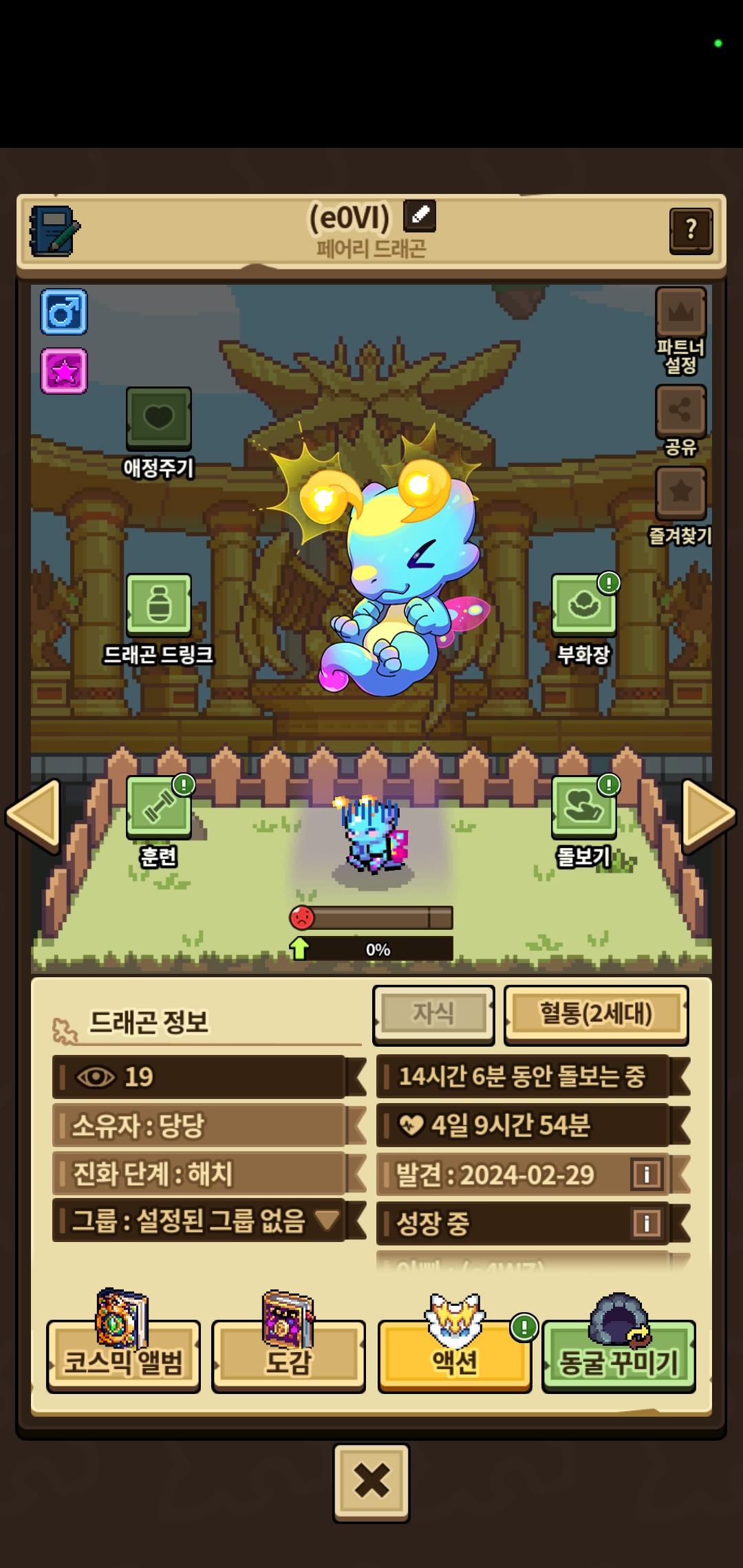Close the dragon info window
Screen dimensions: 743x1568
click(x=371, y=1481)
